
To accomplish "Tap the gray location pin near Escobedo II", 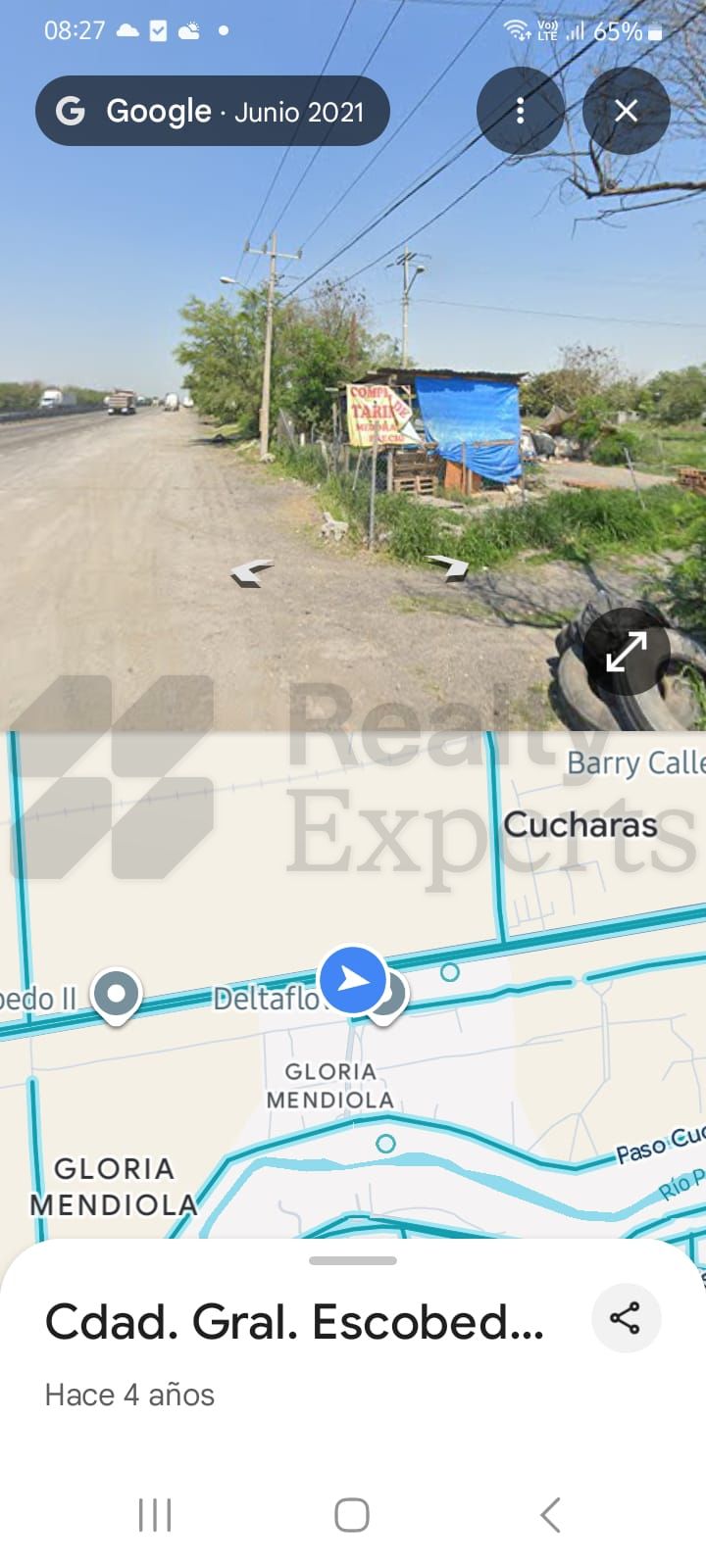I will tap(118, 993).
